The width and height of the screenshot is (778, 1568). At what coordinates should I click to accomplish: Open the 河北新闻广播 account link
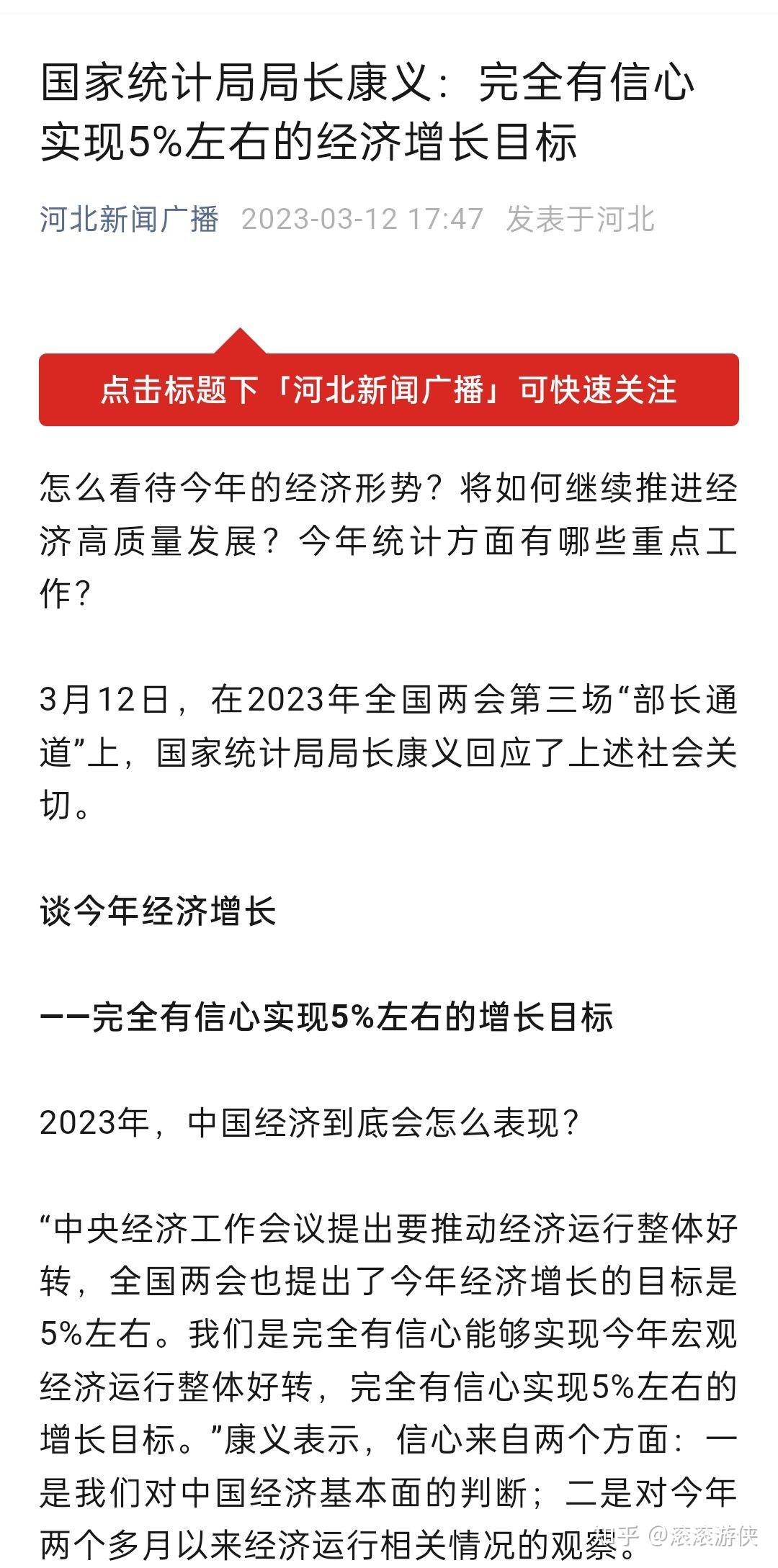point(129,219)
